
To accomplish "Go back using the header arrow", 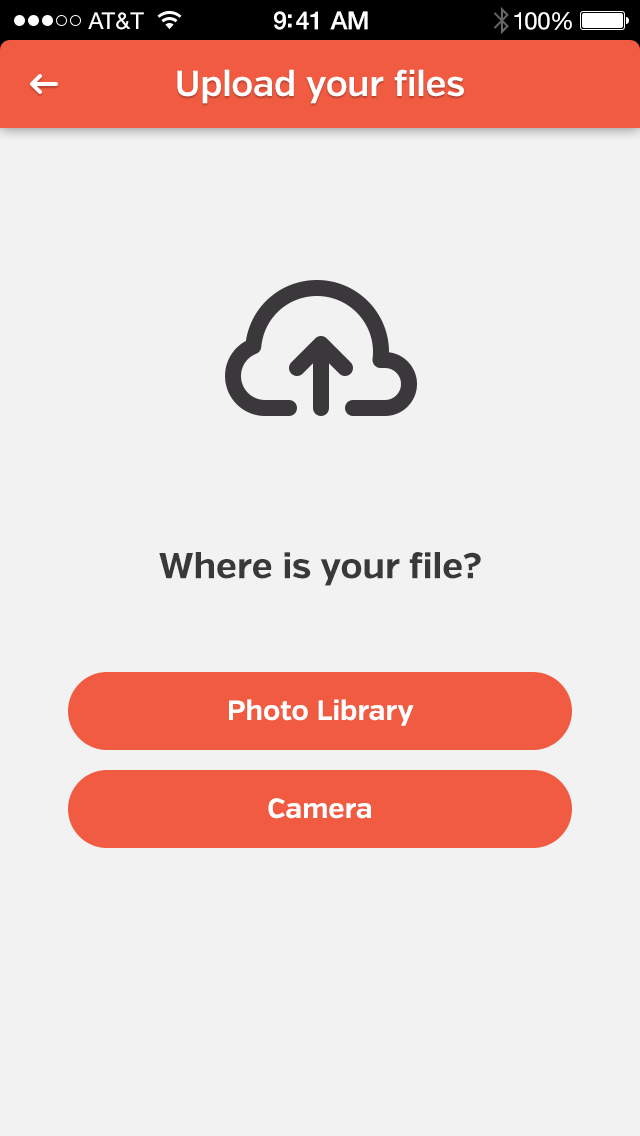I will tap(44, 85).
